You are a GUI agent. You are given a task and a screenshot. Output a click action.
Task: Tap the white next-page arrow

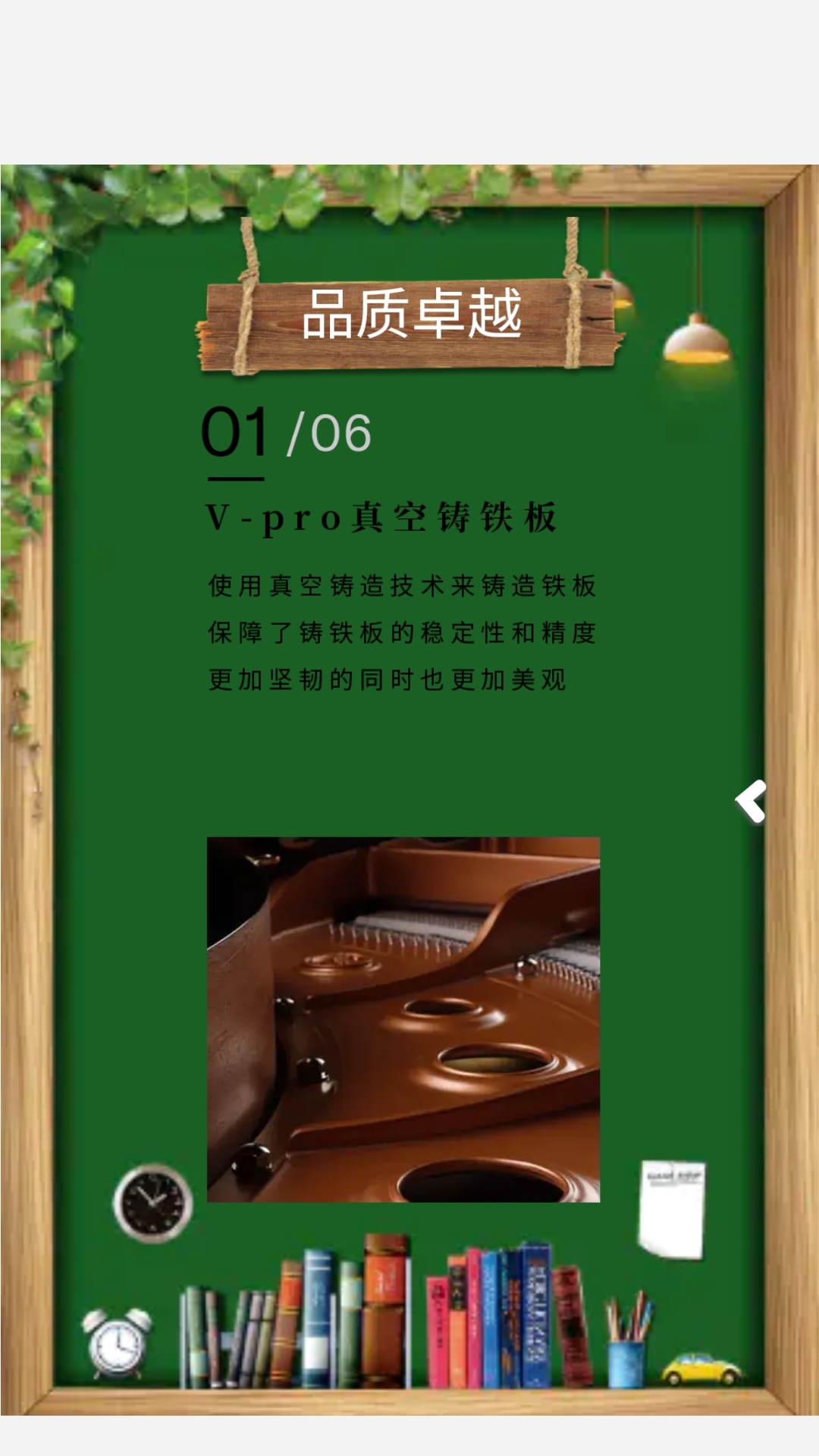(751, 802)
